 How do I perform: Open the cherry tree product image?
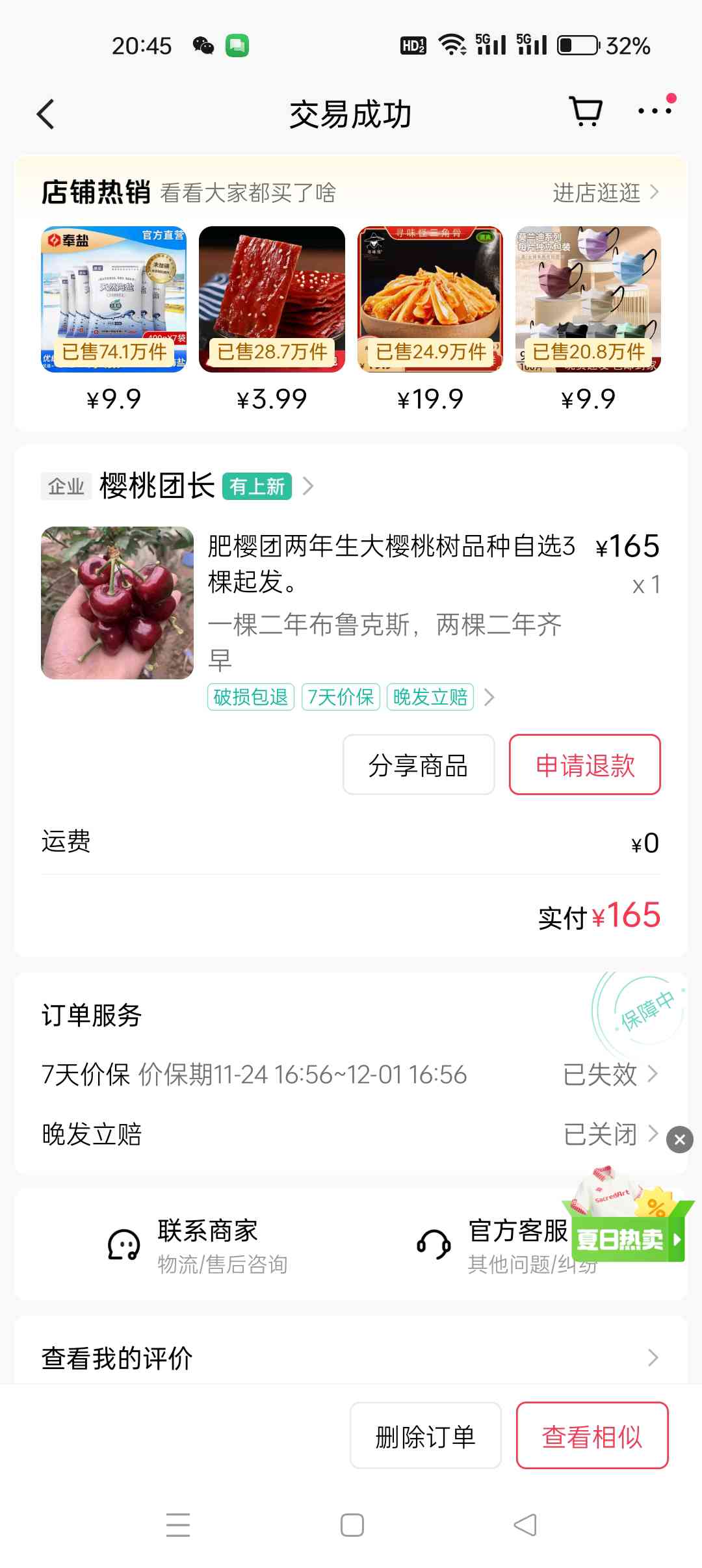[x=117, y=603]
